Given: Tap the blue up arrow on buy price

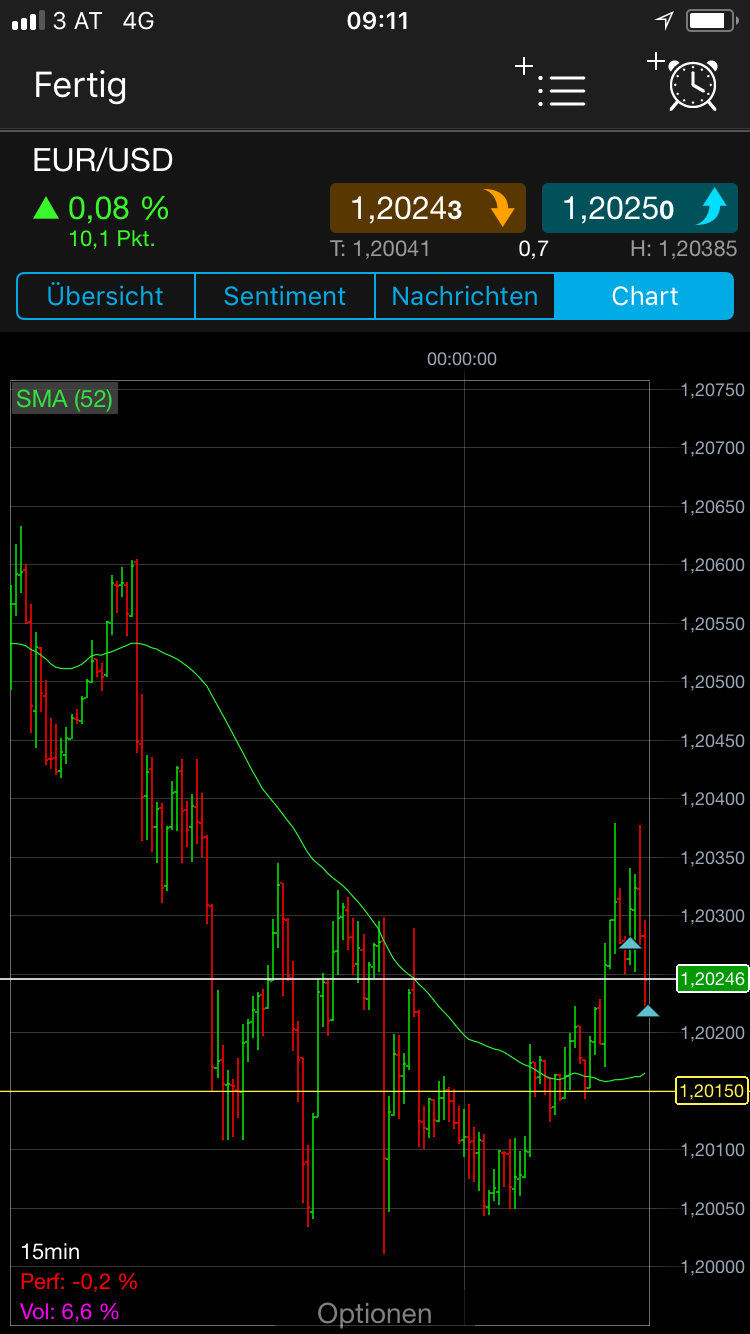Looking at the screenshot, I should coord(713,207).
